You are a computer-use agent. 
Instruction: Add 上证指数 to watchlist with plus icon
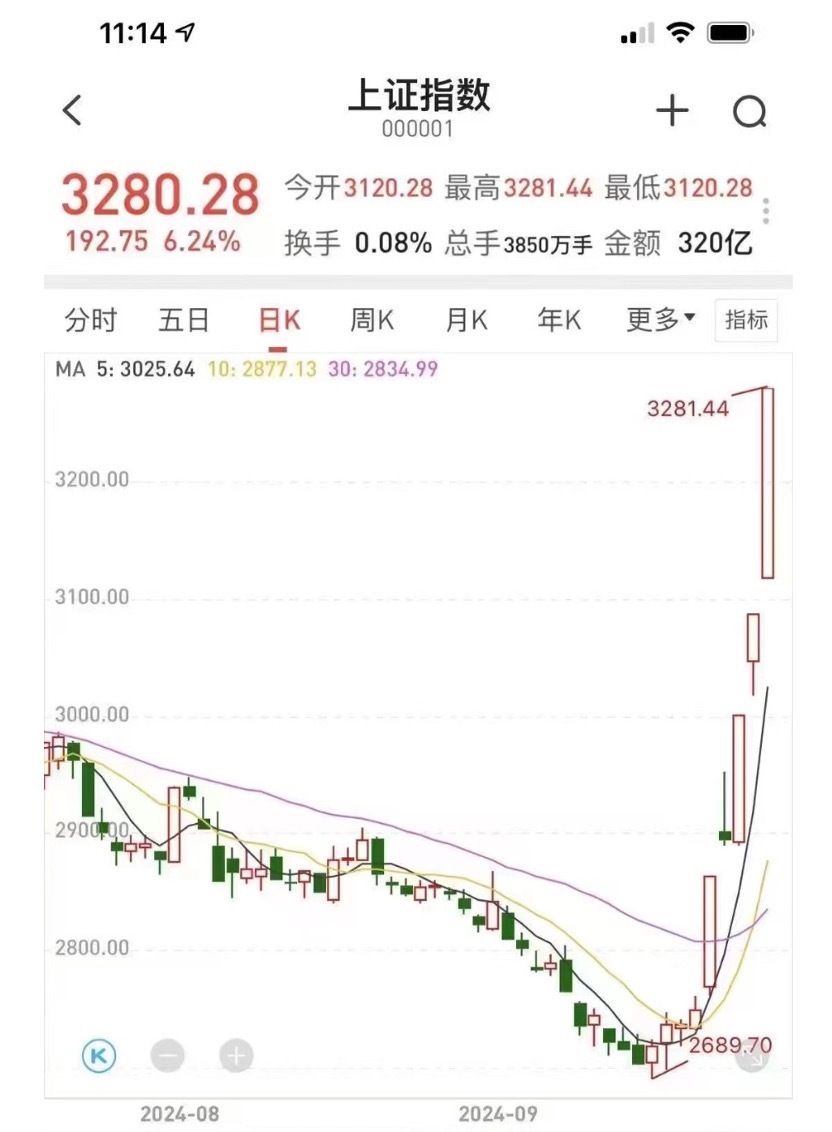[x=672, y=111]
